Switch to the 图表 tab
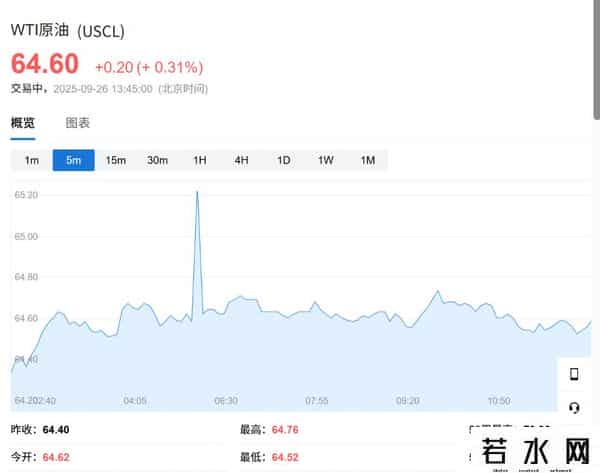The width and height of the screenshot is (600, 473). (77, 123)
